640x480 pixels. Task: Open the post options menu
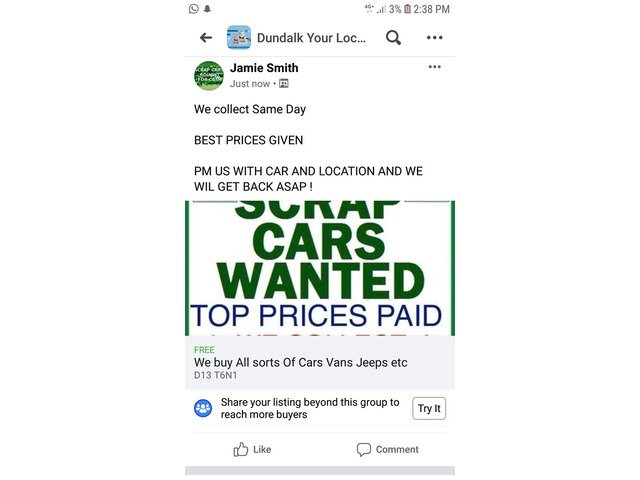pyautogui.click(x=434, y=67)
